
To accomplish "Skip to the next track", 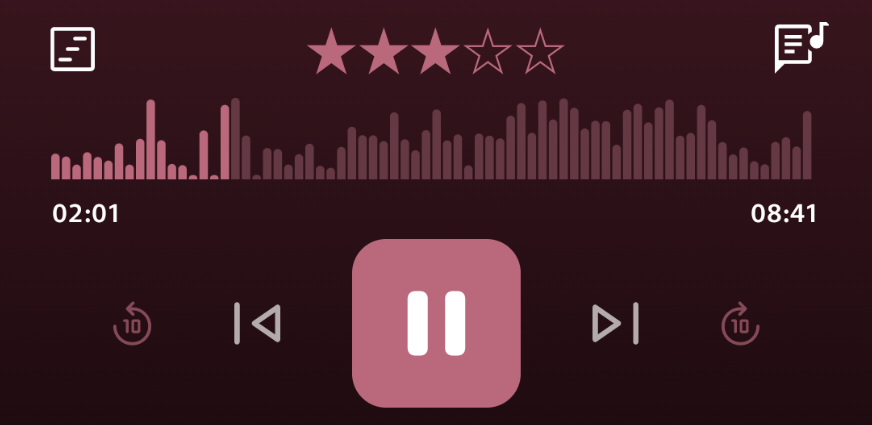I will pos(616,323).
